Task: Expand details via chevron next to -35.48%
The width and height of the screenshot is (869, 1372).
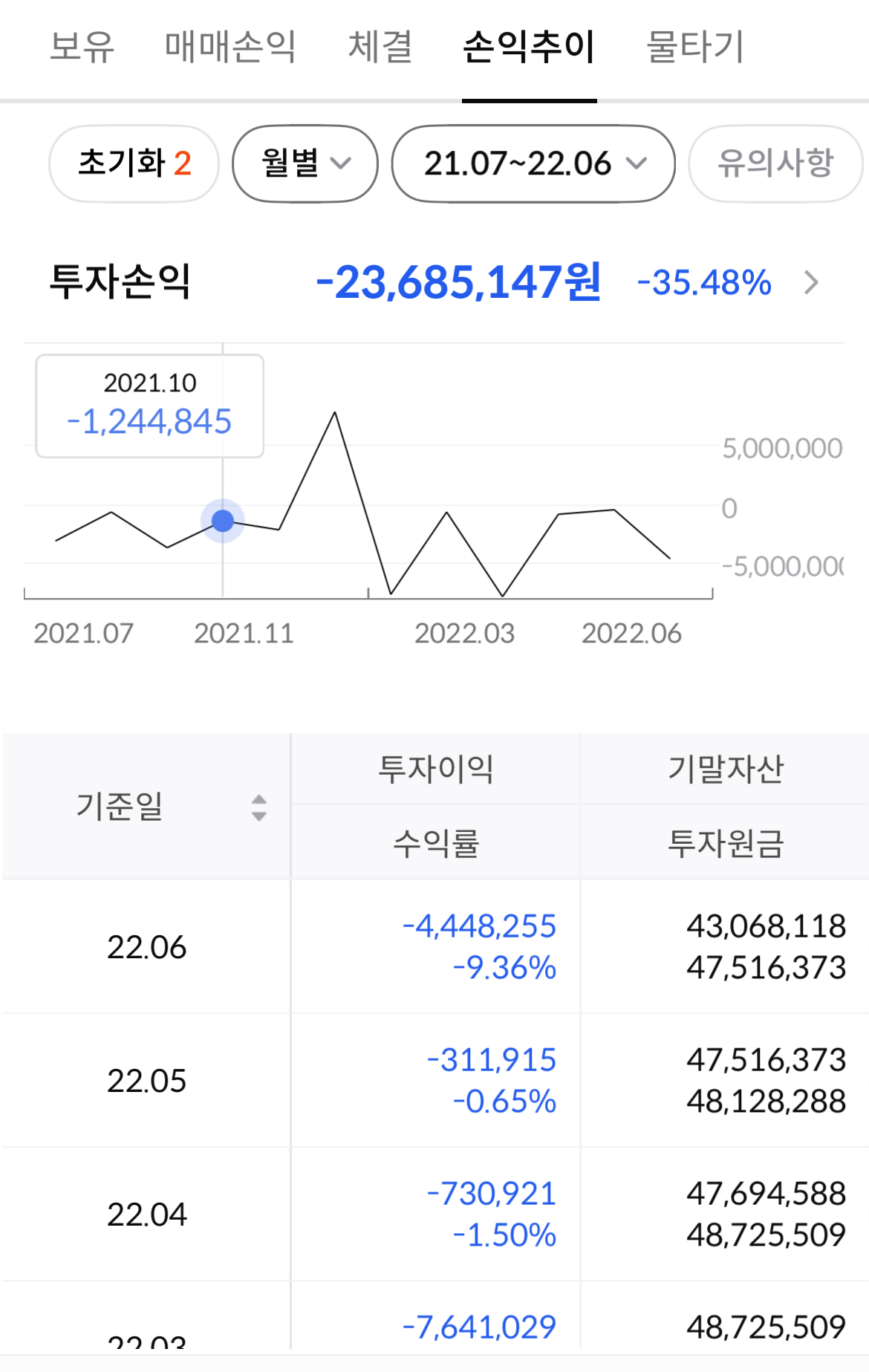Action: click(813, 282)
